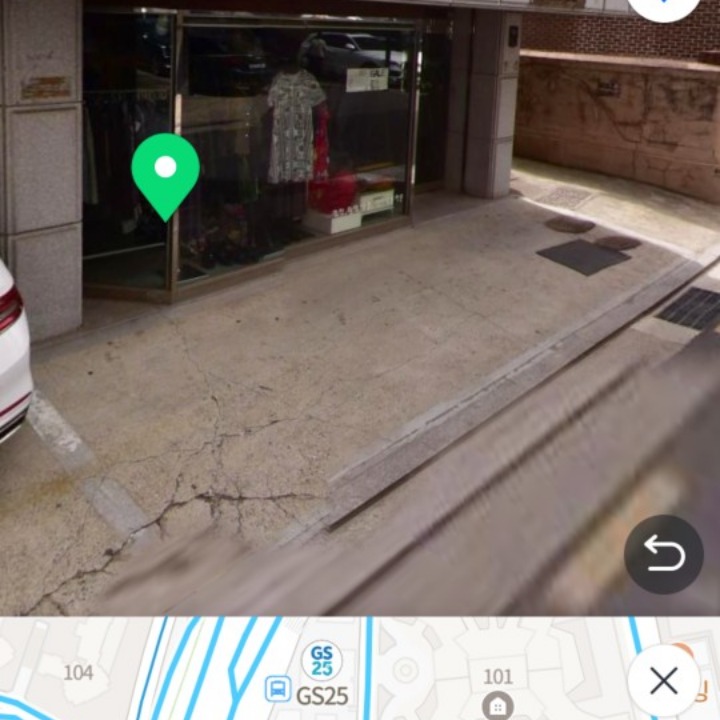
Task: Close the mini map with the X
Action: click(x=664, y=681)
